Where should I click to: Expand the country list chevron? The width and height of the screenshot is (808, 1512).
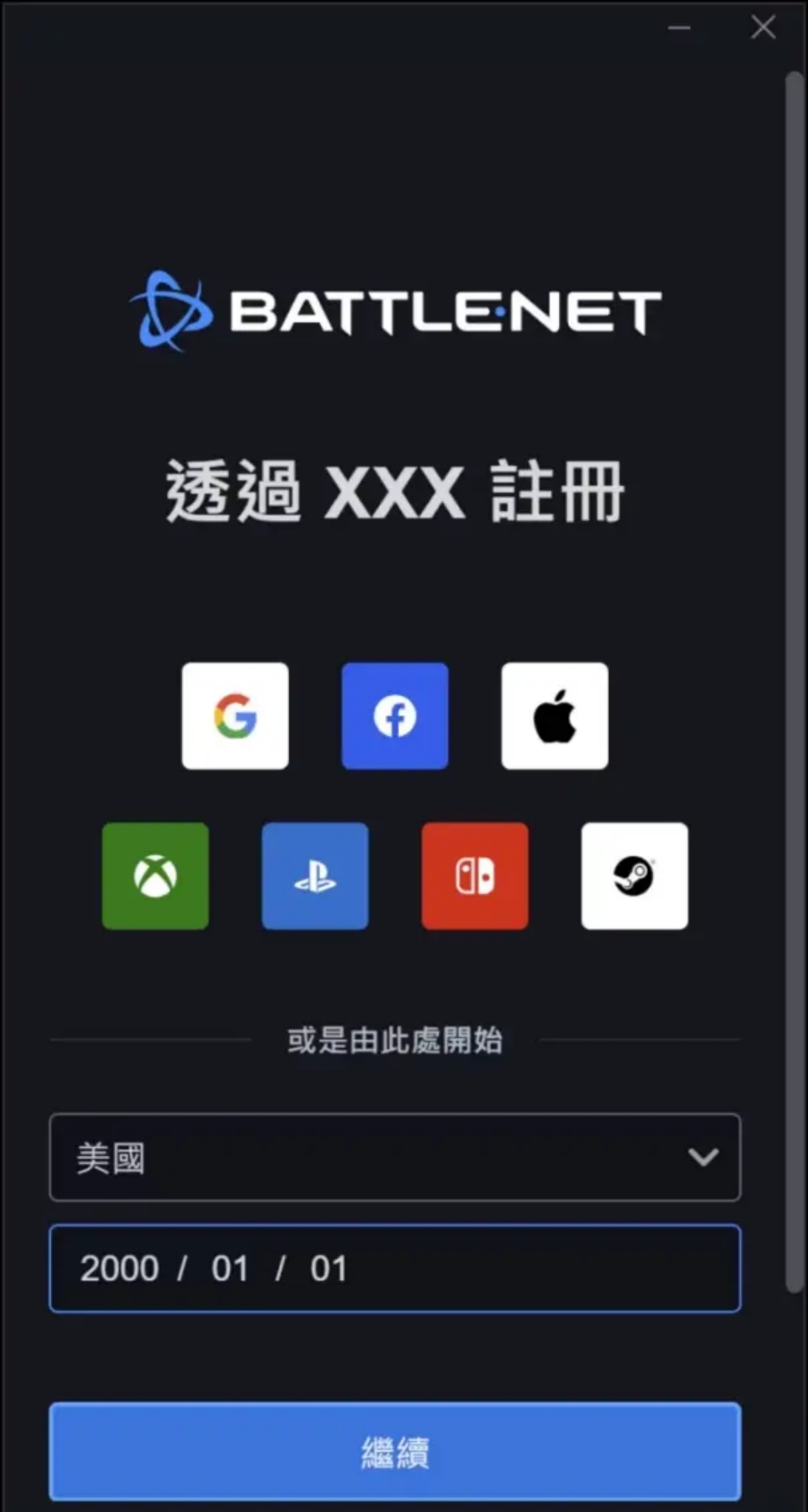tap(701, 1157)
